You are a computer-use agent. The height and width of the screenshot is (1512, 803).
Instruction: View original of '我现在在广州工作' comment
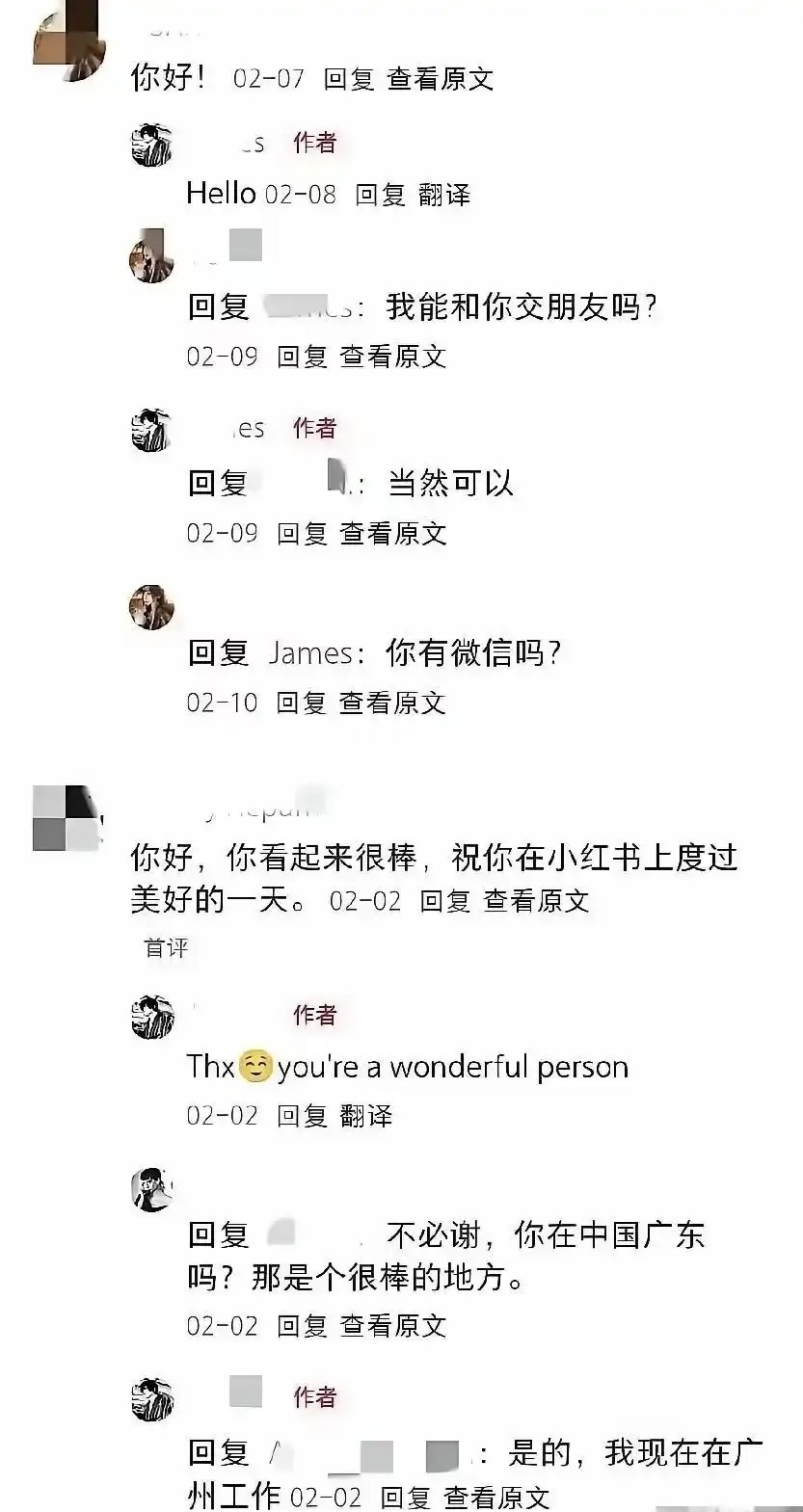[x=496, y=1497]
